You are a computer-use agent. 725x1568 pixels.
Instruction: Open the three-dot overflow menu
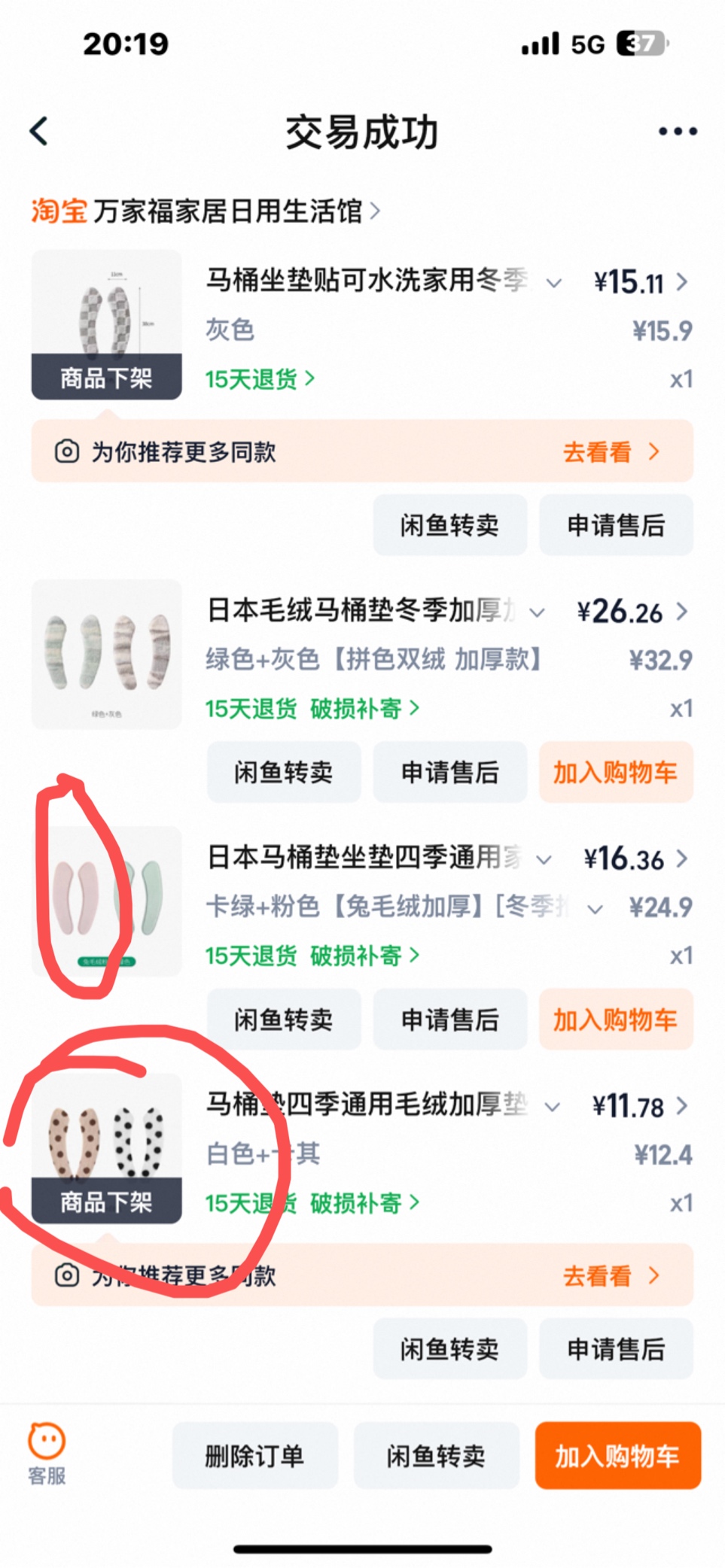(x=677, y=132)
